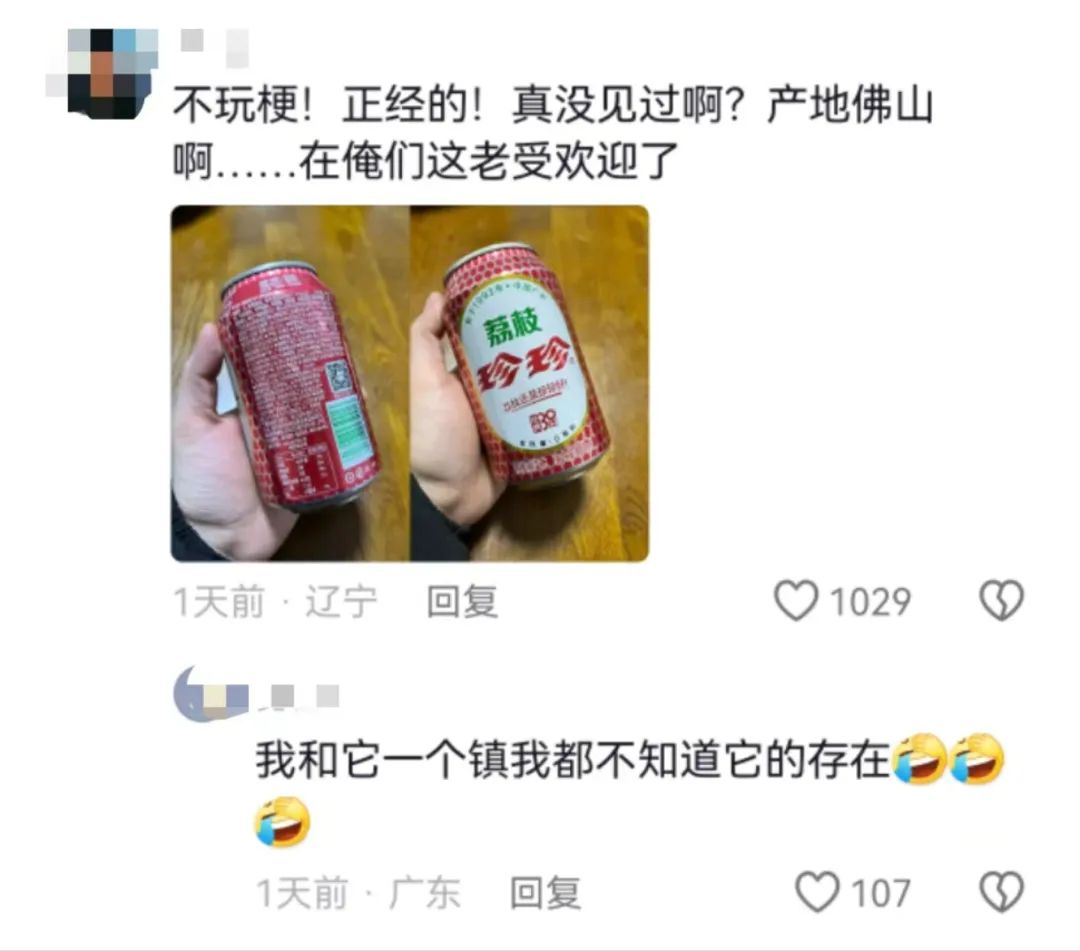1080x951 pixels.
Task: Tap 回复 under the 广东 reply
Action: [545, 893]
